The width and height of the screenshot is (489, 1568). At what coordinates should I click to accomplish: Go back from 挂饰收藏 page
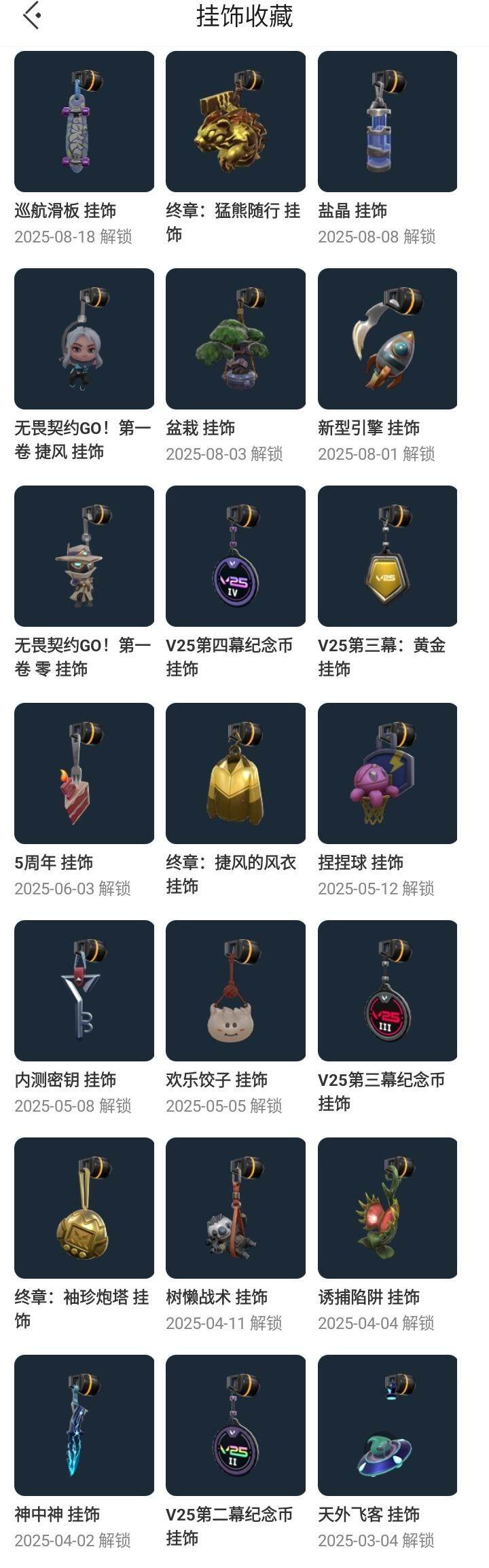(31, 16)
